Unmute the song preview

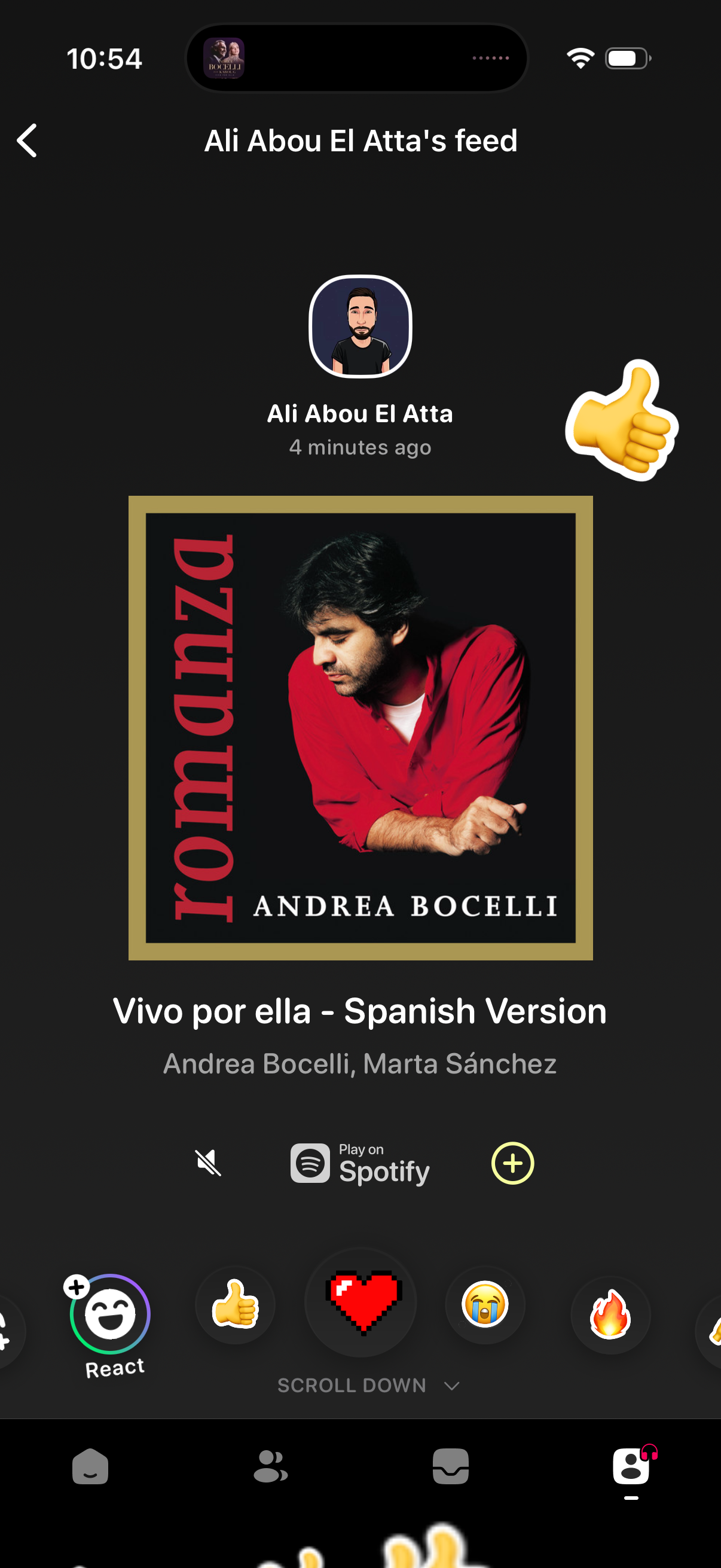pyautogui.click(x=208, y=1163)
